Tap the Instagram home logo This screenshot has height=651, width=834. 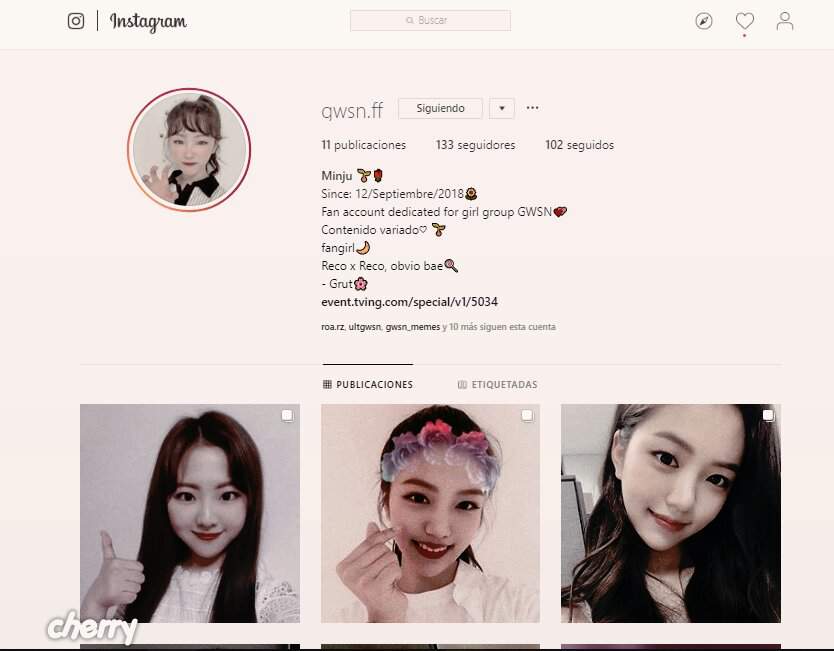coord(147,21)
